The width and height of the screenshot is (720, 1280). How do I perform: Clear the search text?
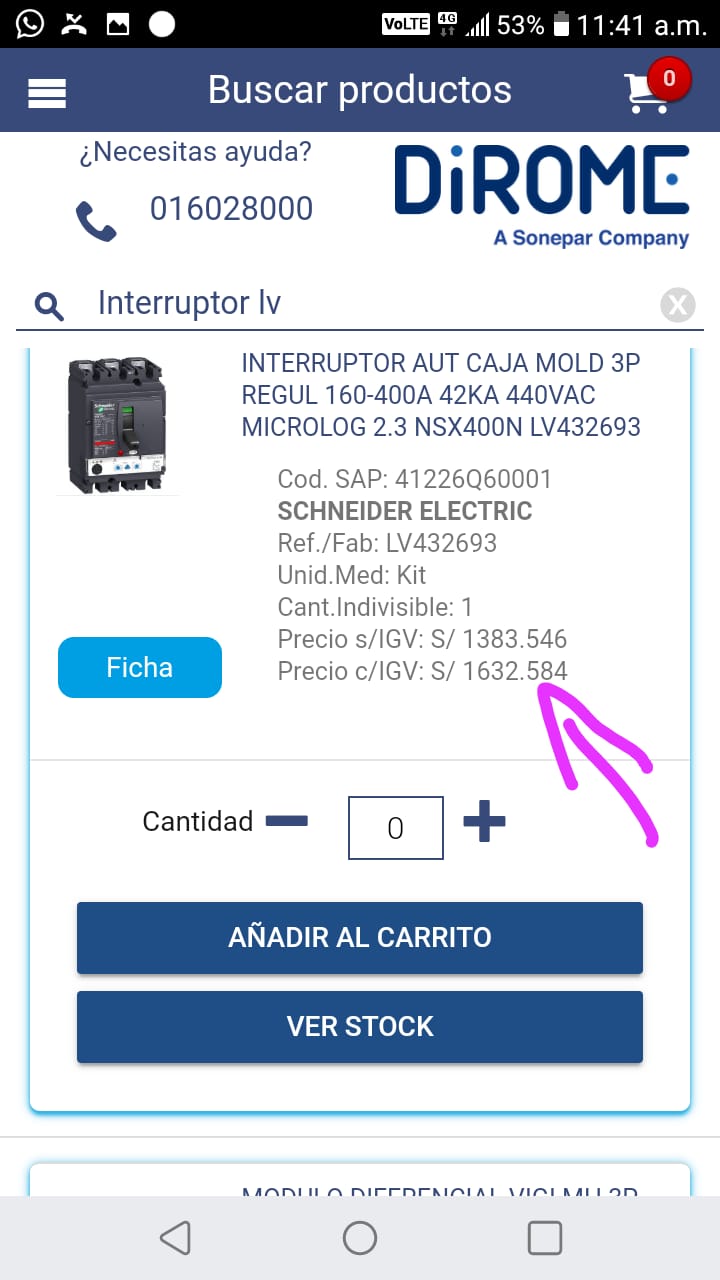(x=678, y=304)
